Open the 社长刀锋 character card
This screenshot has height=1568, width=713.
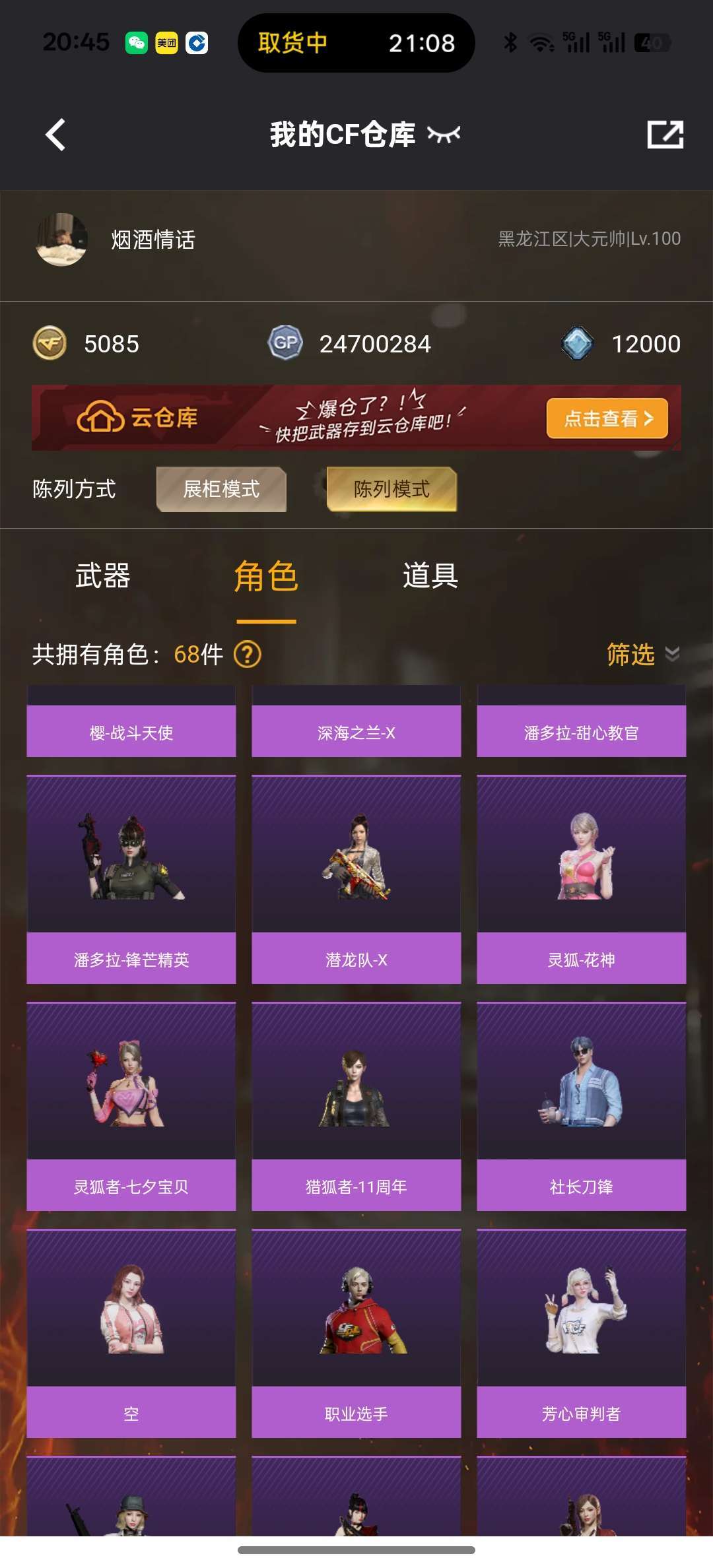click(x=582, y=1106)
